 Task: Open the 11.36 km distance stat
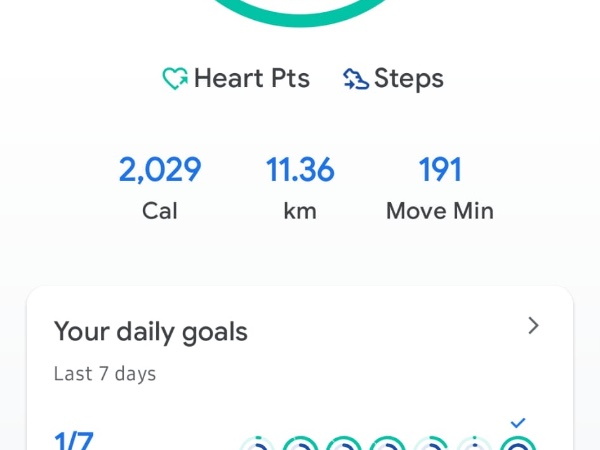300,187
